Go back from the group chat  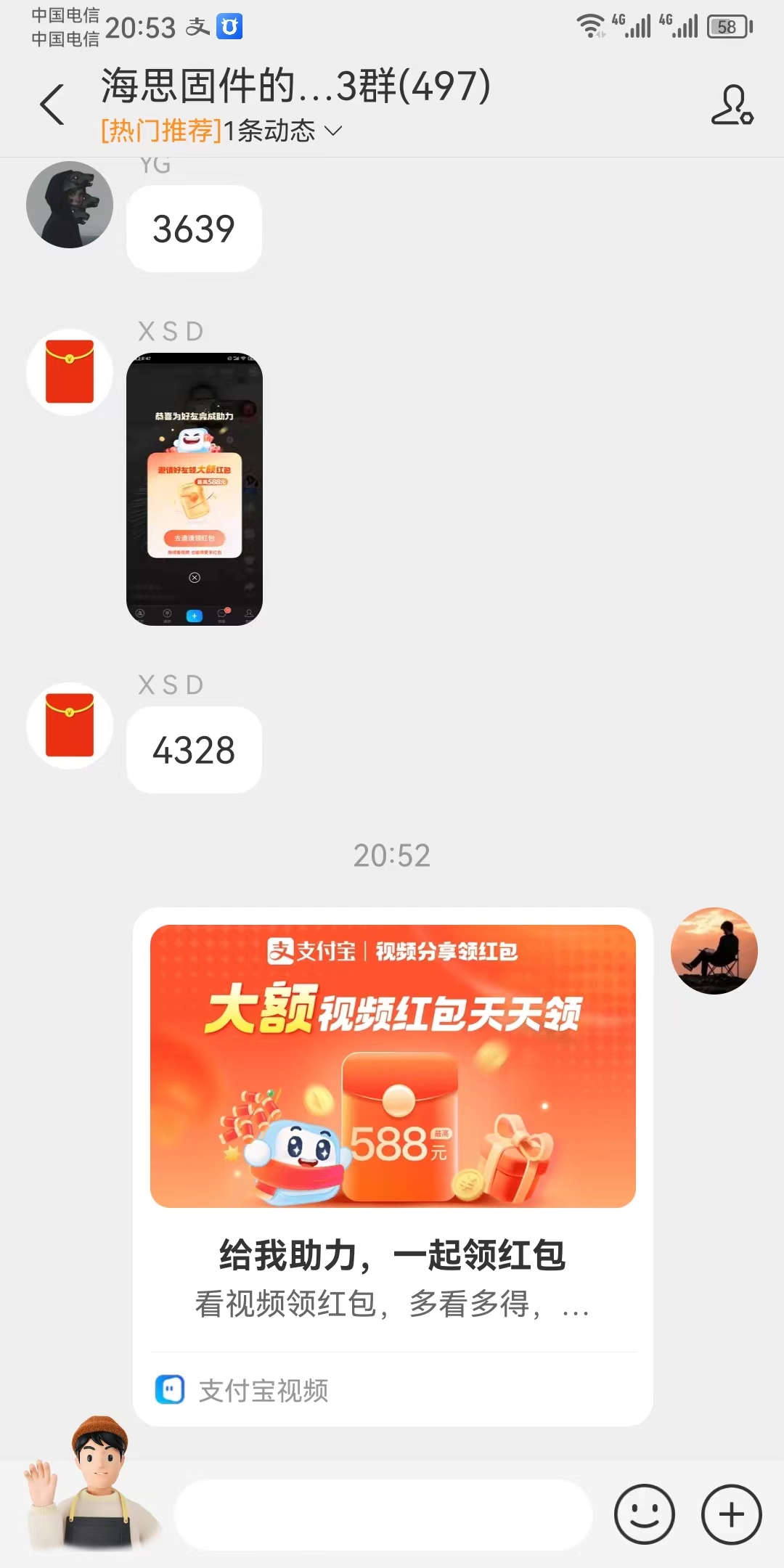pyautogui.click(x=52, y=105)
